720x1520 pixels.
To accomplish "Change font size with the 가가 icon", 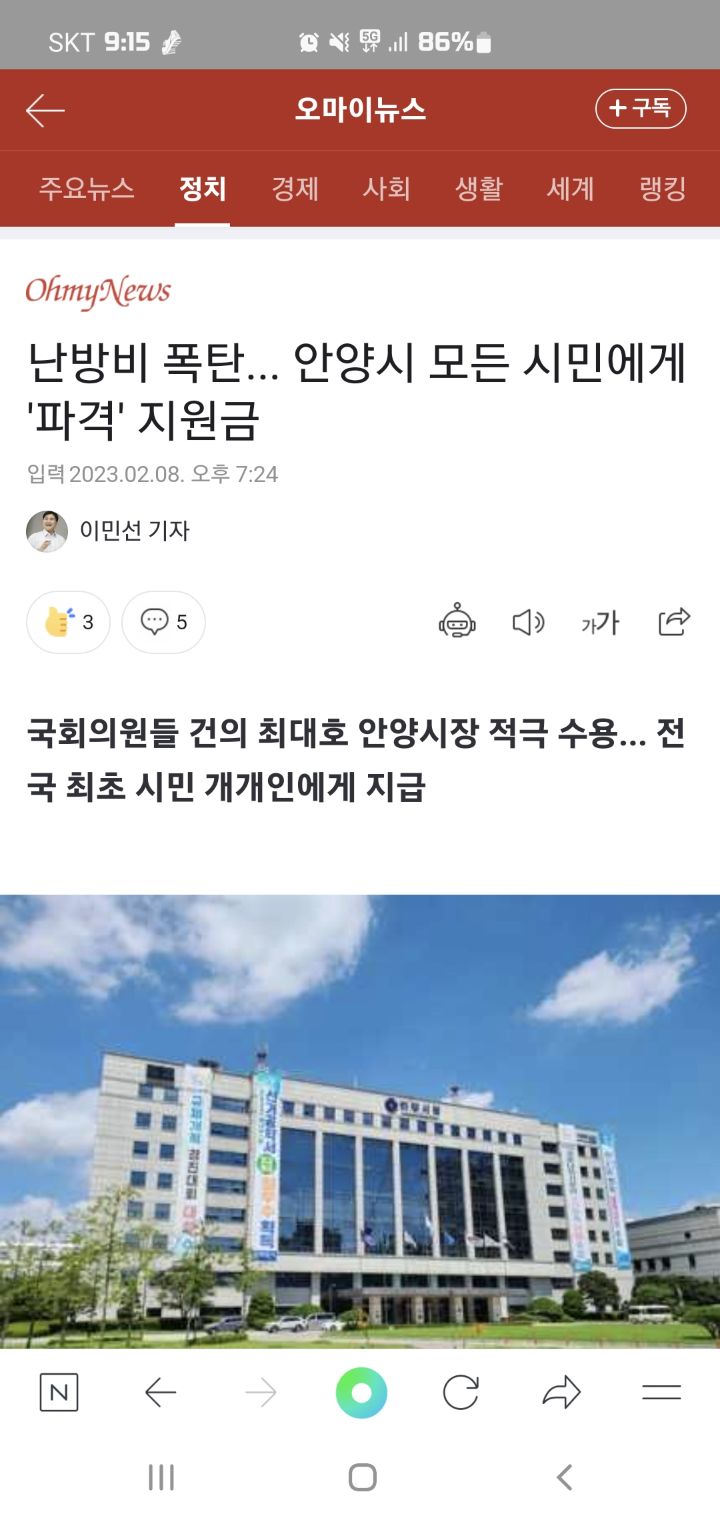I will click(600, 622).
